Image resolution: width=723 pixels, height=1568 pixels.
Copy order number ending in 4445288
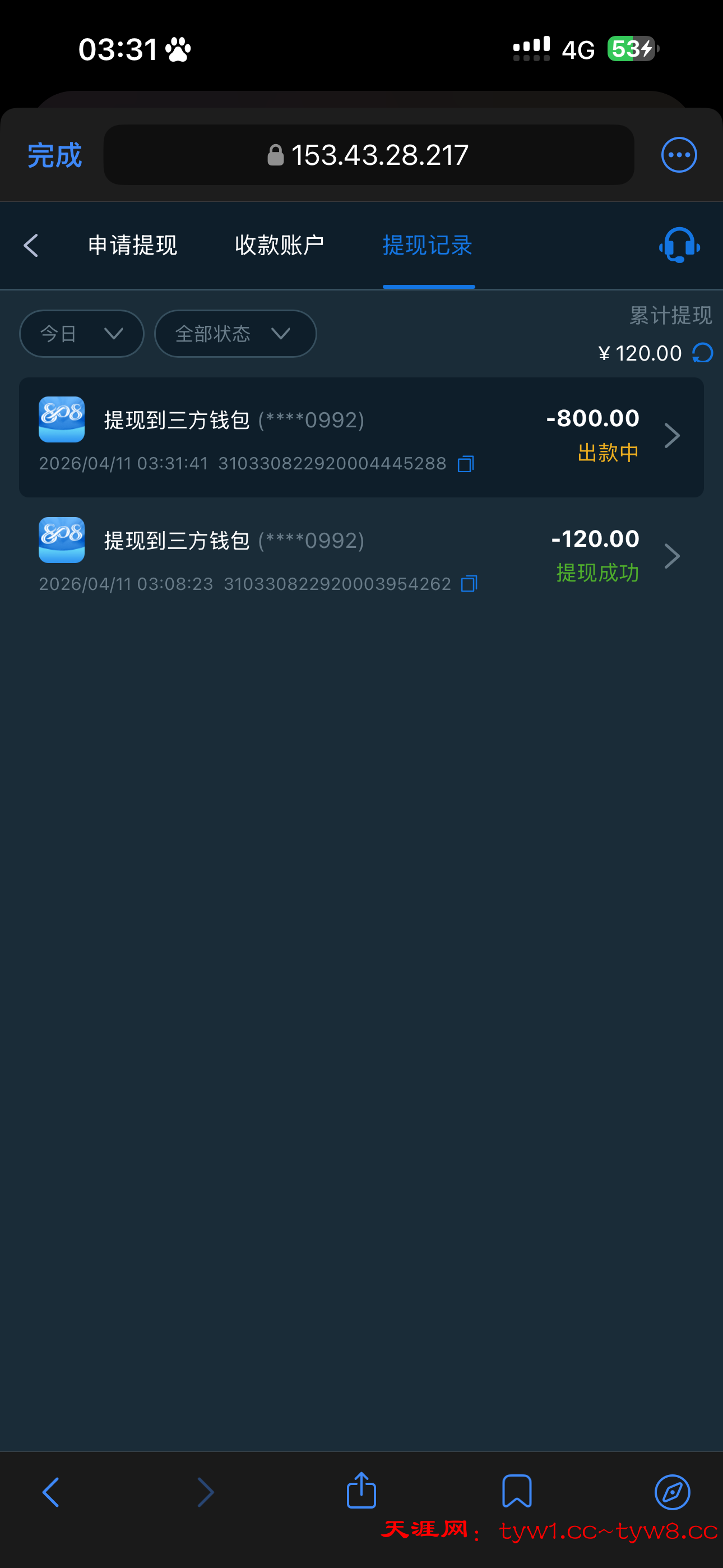pyautogui.click(x=466, y=464)
